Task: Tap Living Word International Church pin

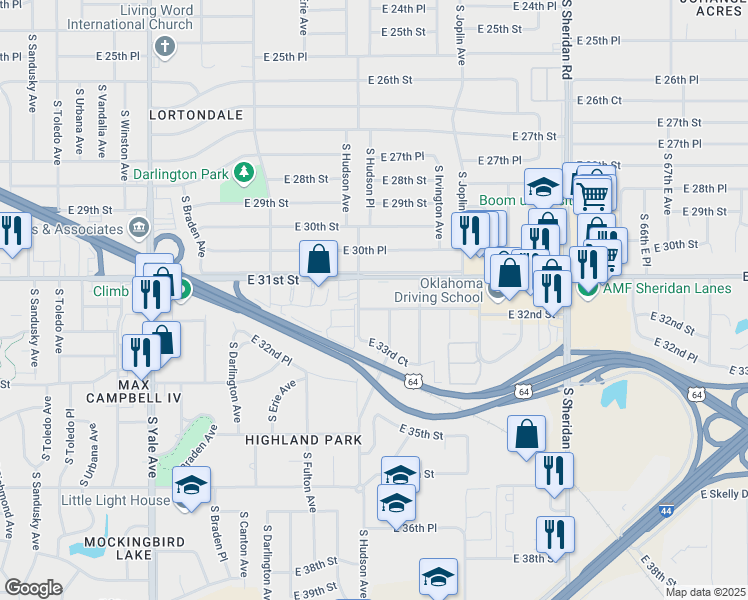Action: (x=165, y=47)
